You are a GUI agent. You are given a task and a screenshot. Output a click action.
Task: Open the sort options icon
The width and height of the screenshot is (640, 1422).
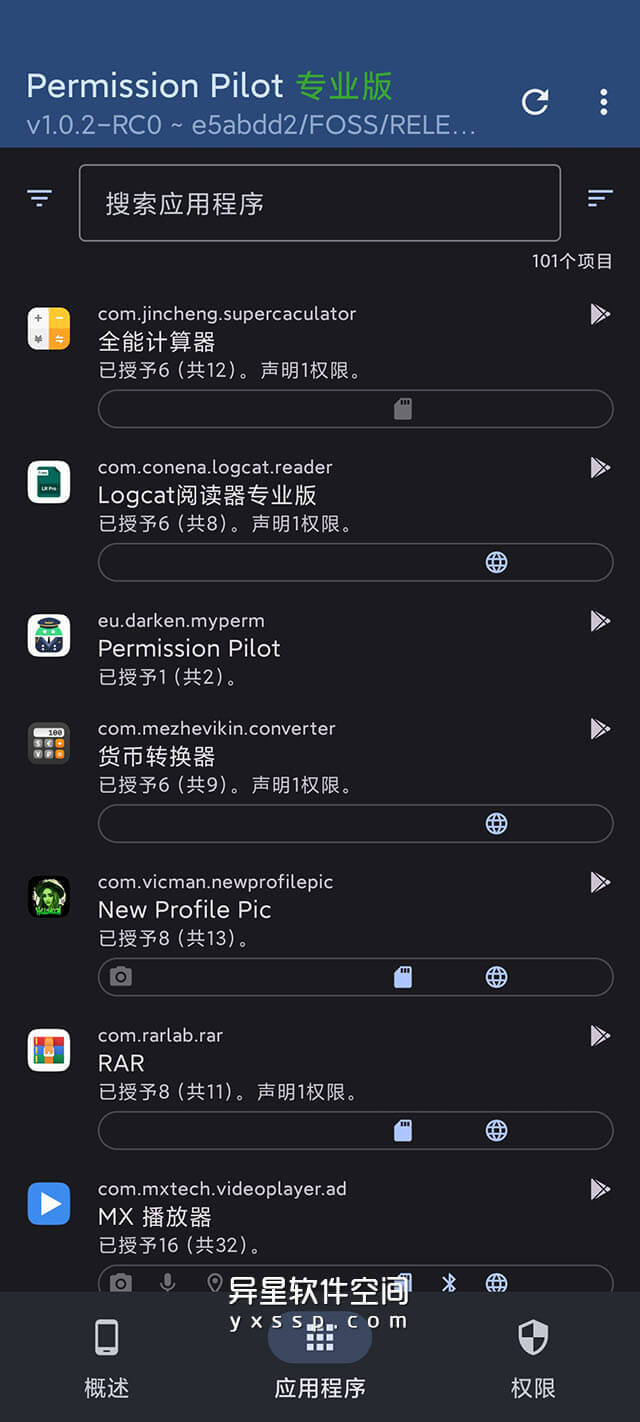pos(600,198)
